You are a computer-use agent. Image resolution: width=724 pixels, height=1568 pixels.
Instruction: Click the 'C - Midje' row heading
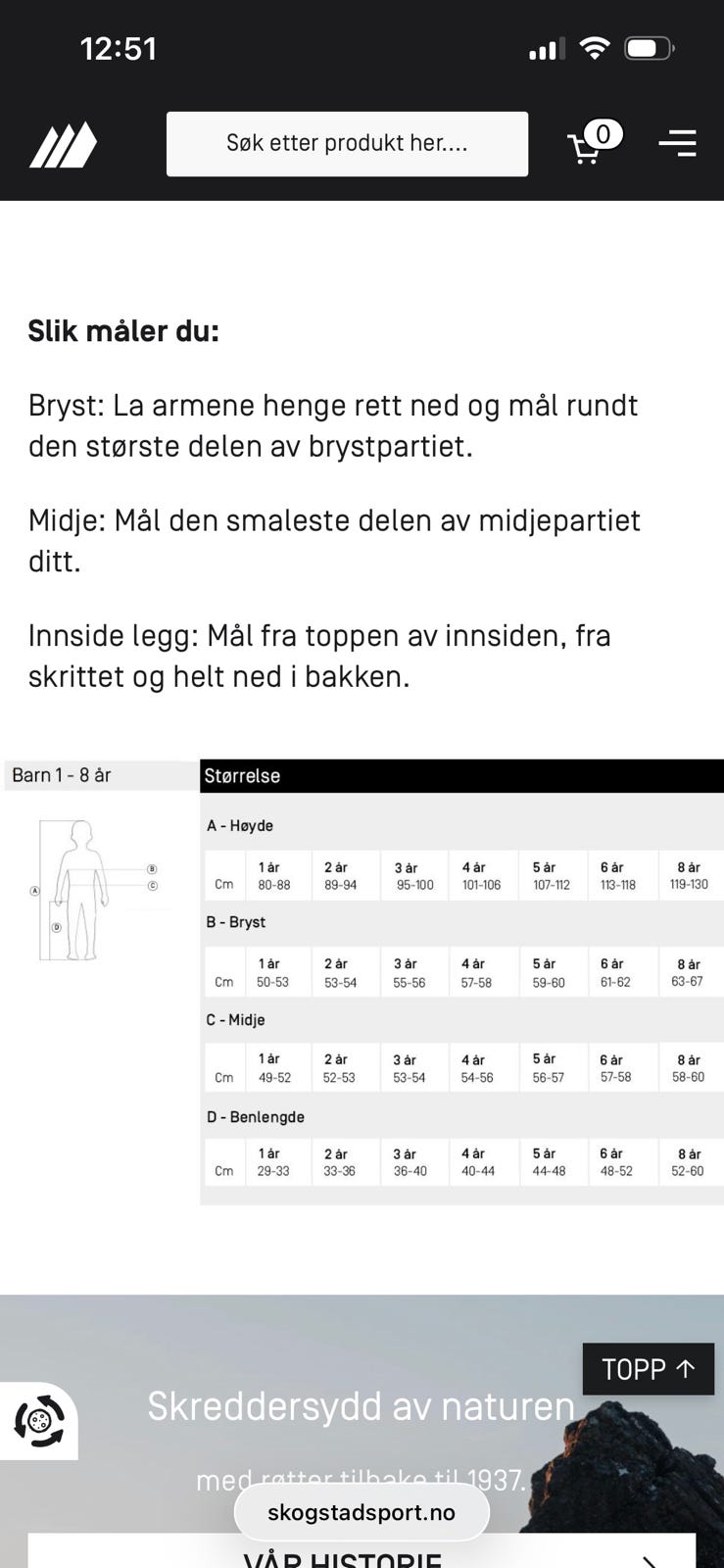(x=235, y=1020)
